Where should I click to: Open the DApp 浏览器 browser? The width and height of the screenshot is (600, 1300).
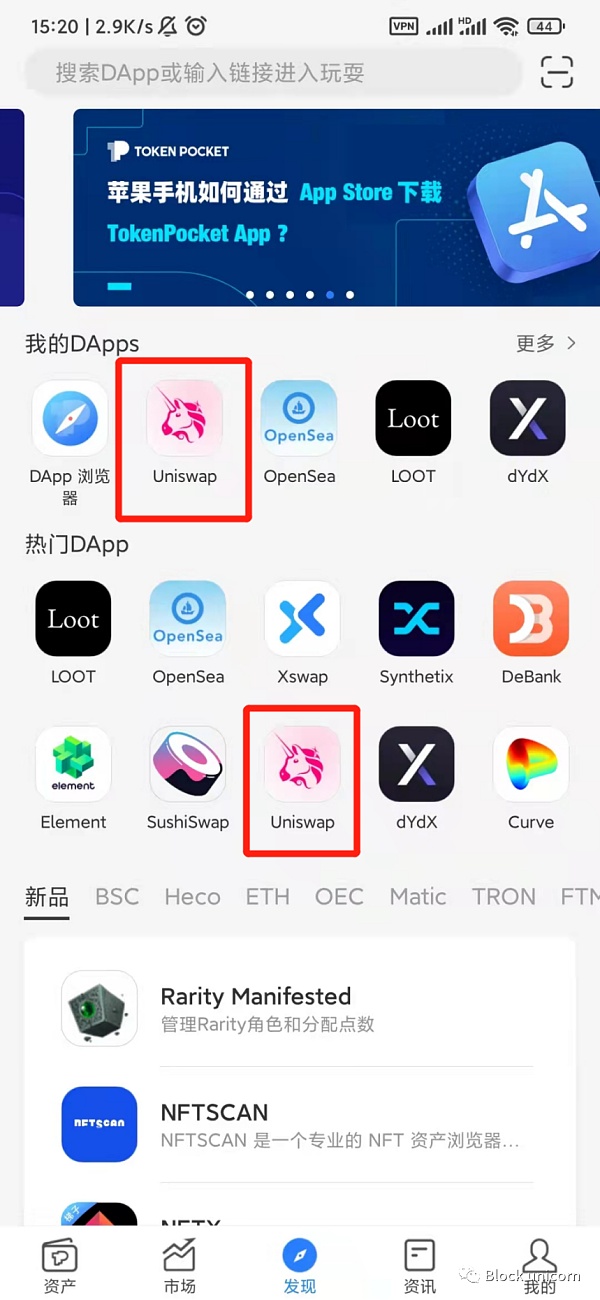[70, 418]
